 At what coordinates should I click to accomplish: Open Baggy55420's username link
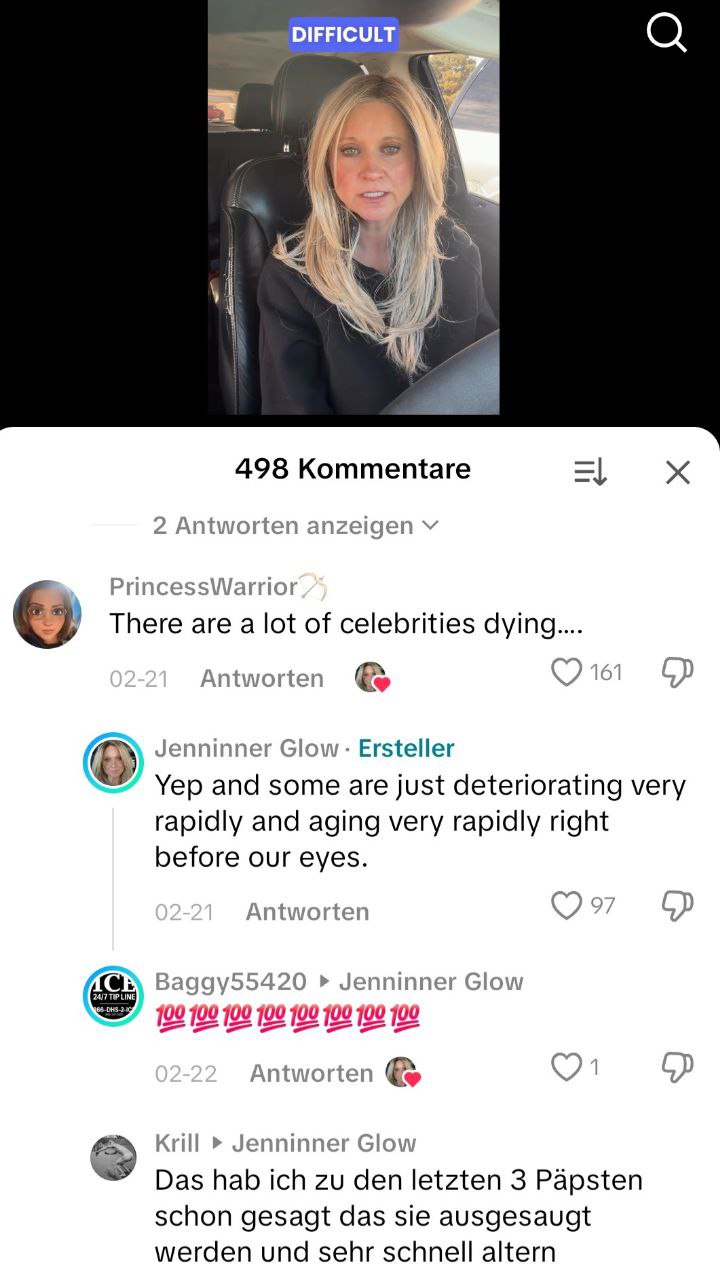click(x=230, y=981)
